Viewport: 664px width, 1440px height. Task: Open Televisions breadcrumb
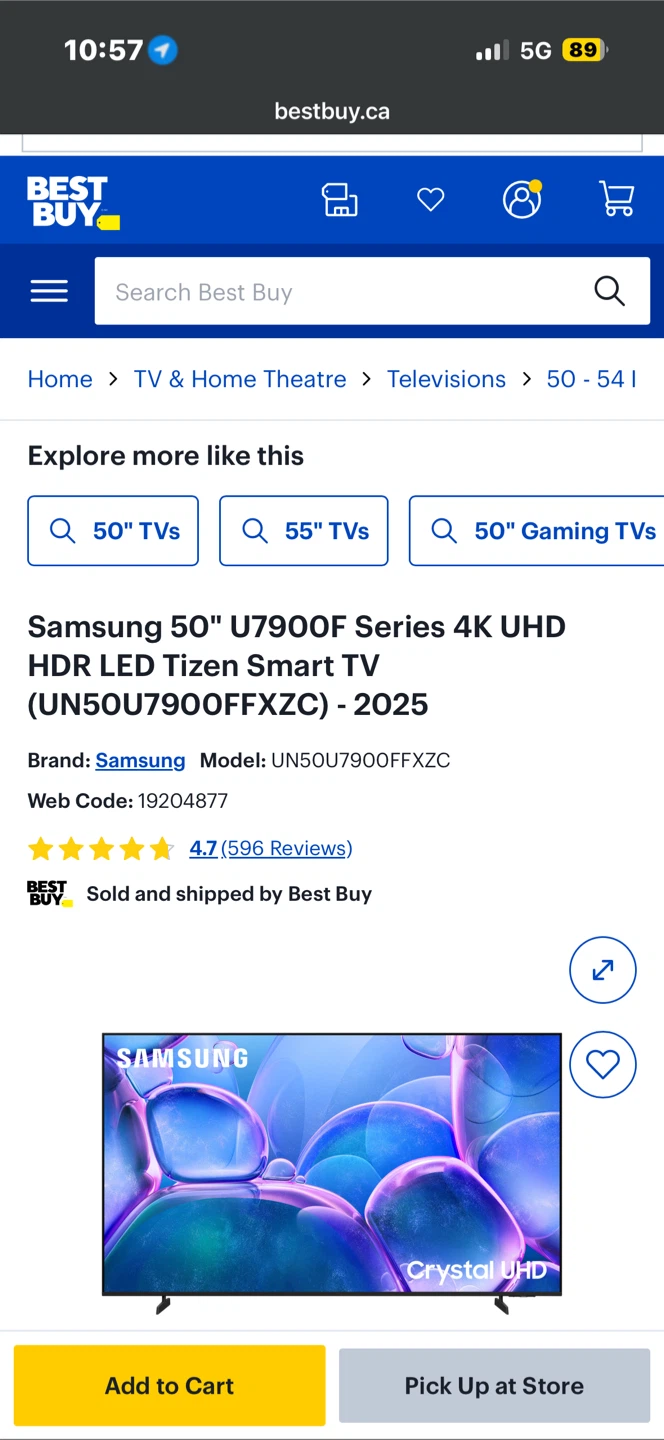click(446, 379)
